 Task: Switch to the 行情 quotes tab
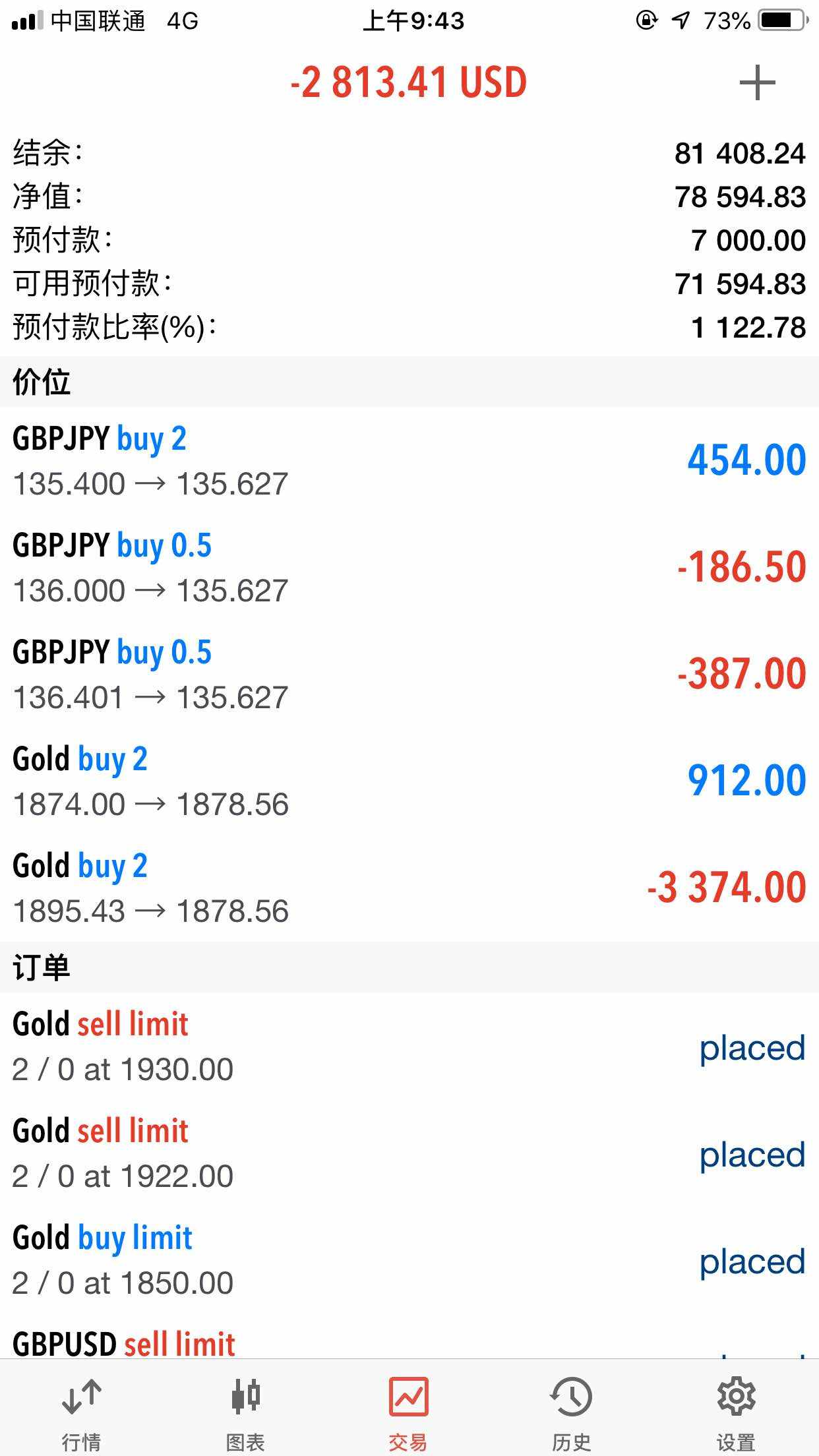point(82,1407)
